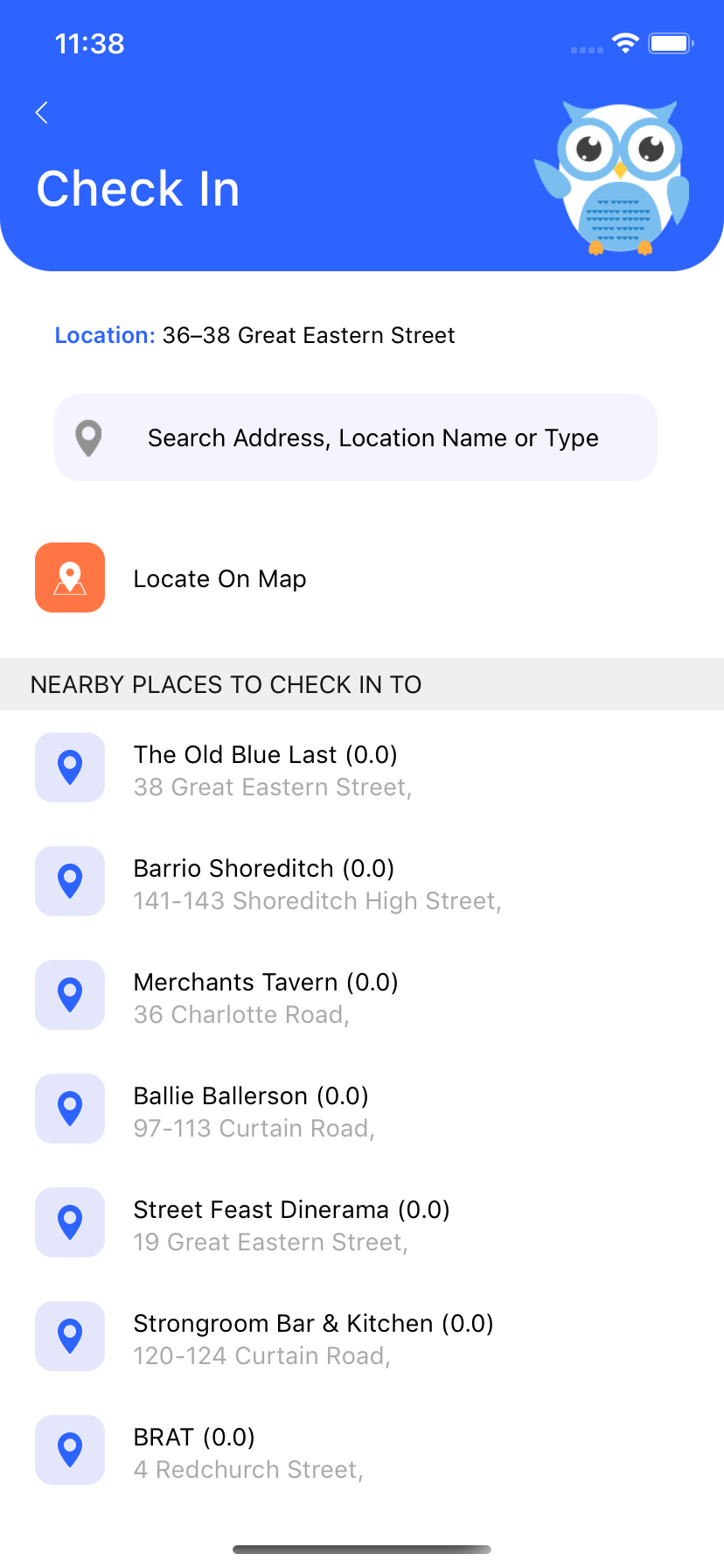Select Barrio Shoreditch
Screen dimensions: 724x1568
(362, 881)
